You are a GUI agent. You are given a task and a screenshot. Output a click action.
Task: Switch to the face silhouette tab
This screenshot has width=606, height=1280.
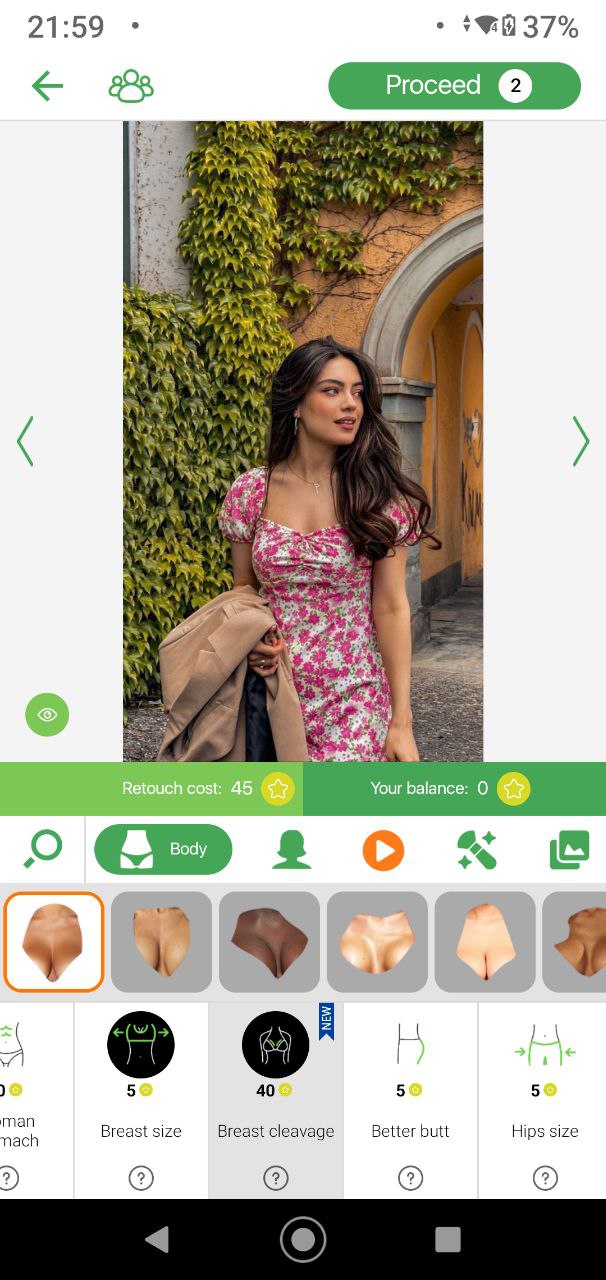(x=291, y=850)
